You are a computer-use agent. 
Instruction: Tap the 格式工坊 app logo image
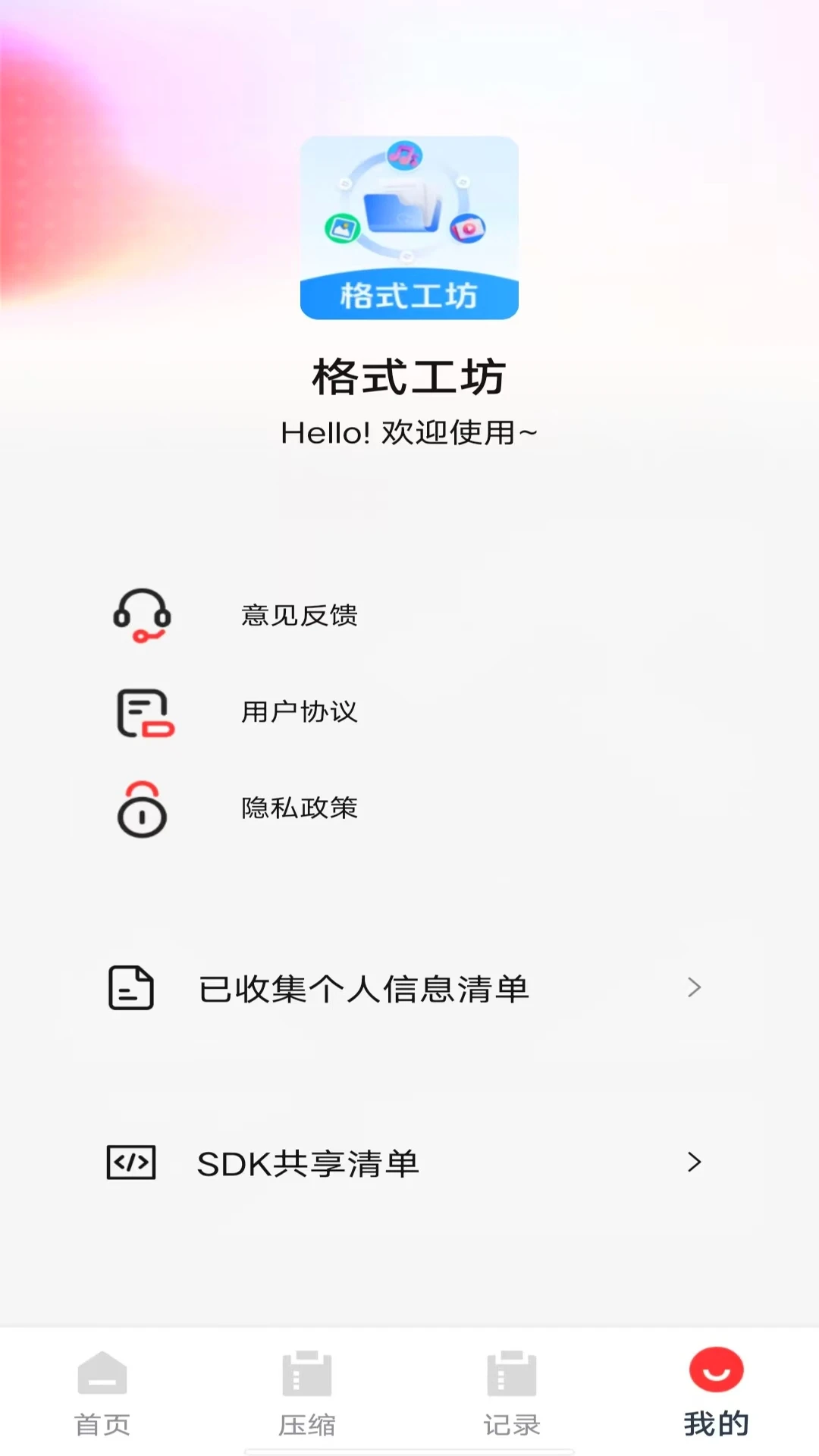point(409,226)
